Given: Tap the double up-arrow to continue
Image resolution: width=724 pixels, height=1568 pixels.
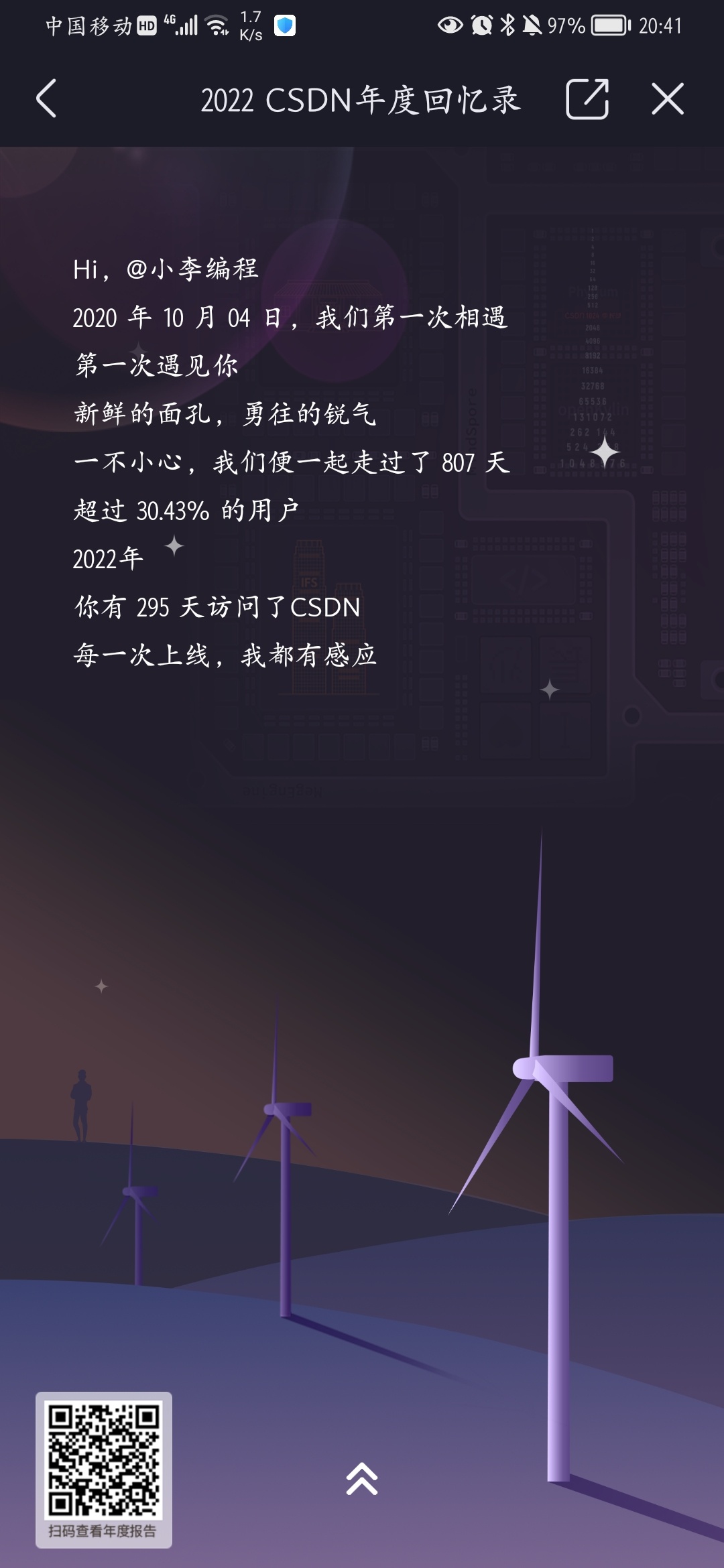Looking at the screenshot, I should coord(362,1478).
